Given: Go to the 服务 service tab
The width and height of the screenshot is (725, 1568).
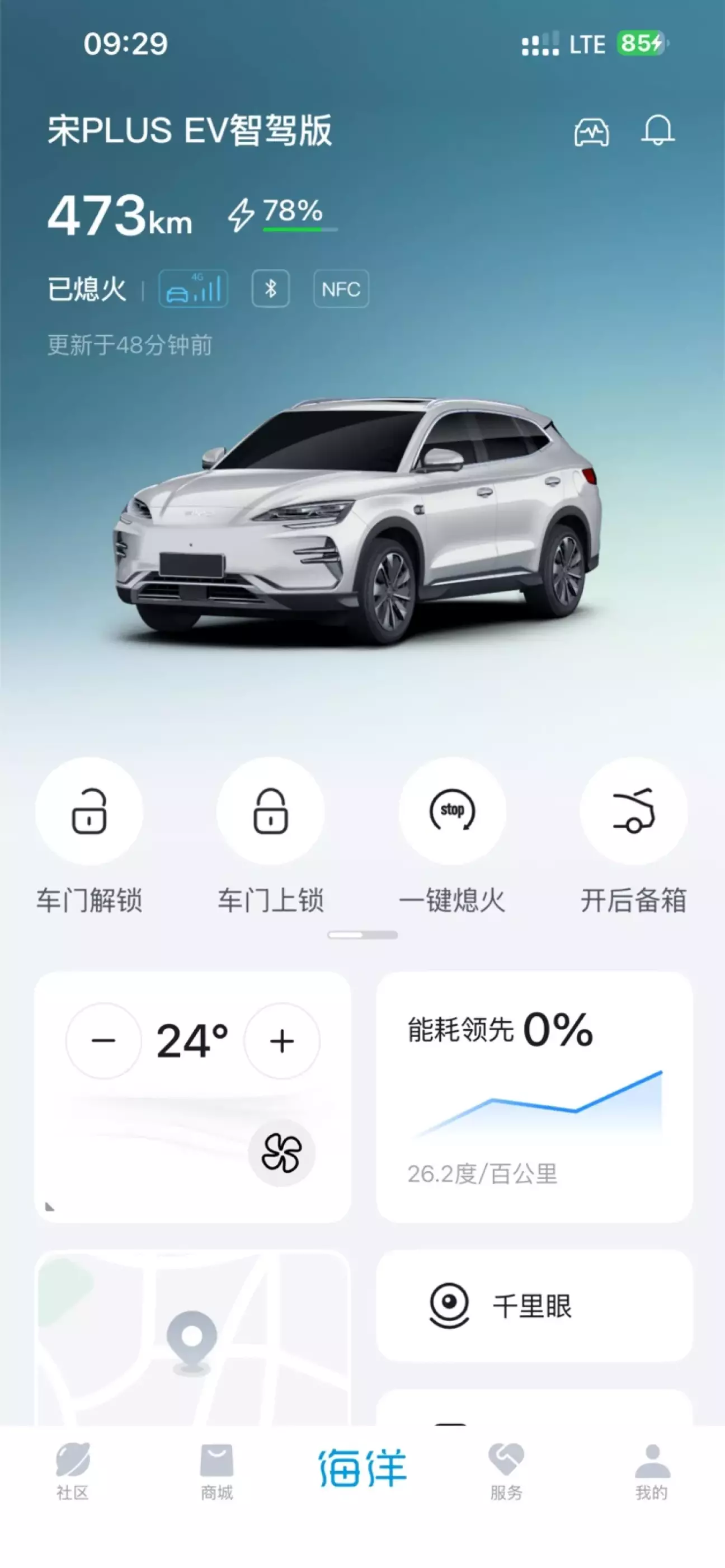Looking at the screenshot, I should pos(506,1472).
